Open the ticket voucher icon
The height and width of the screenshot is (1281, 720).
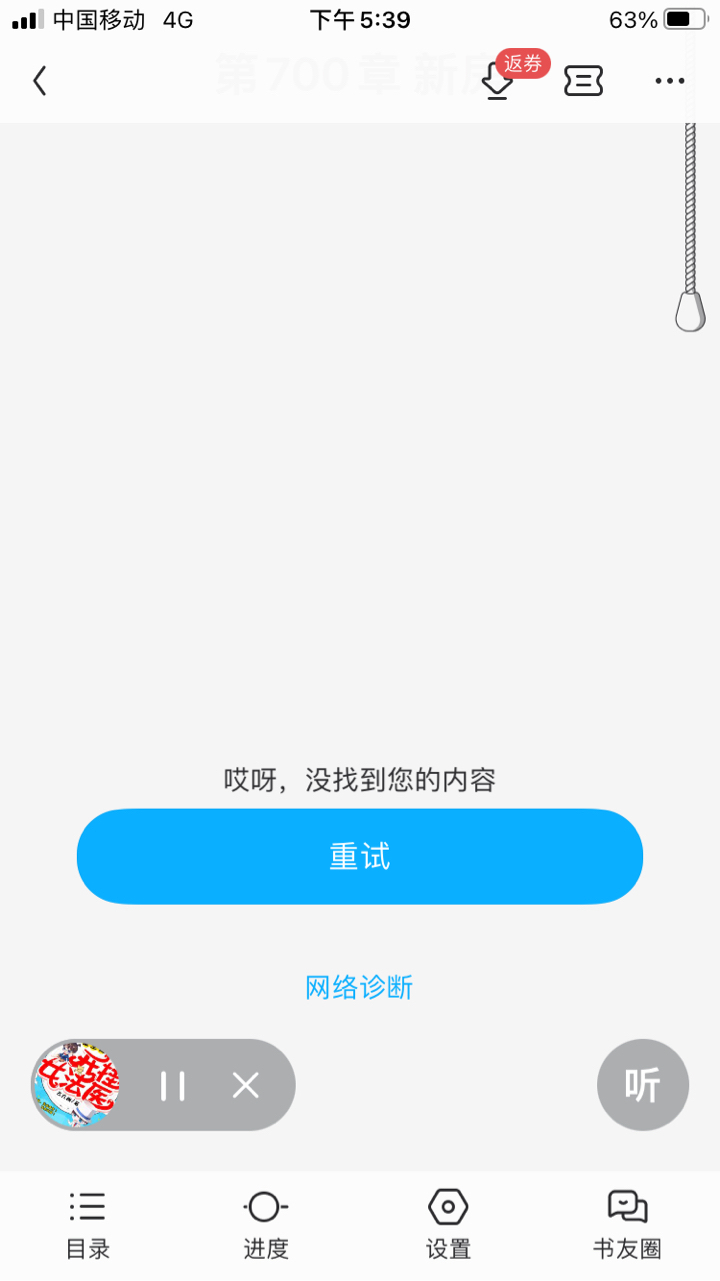pos(584,81)
